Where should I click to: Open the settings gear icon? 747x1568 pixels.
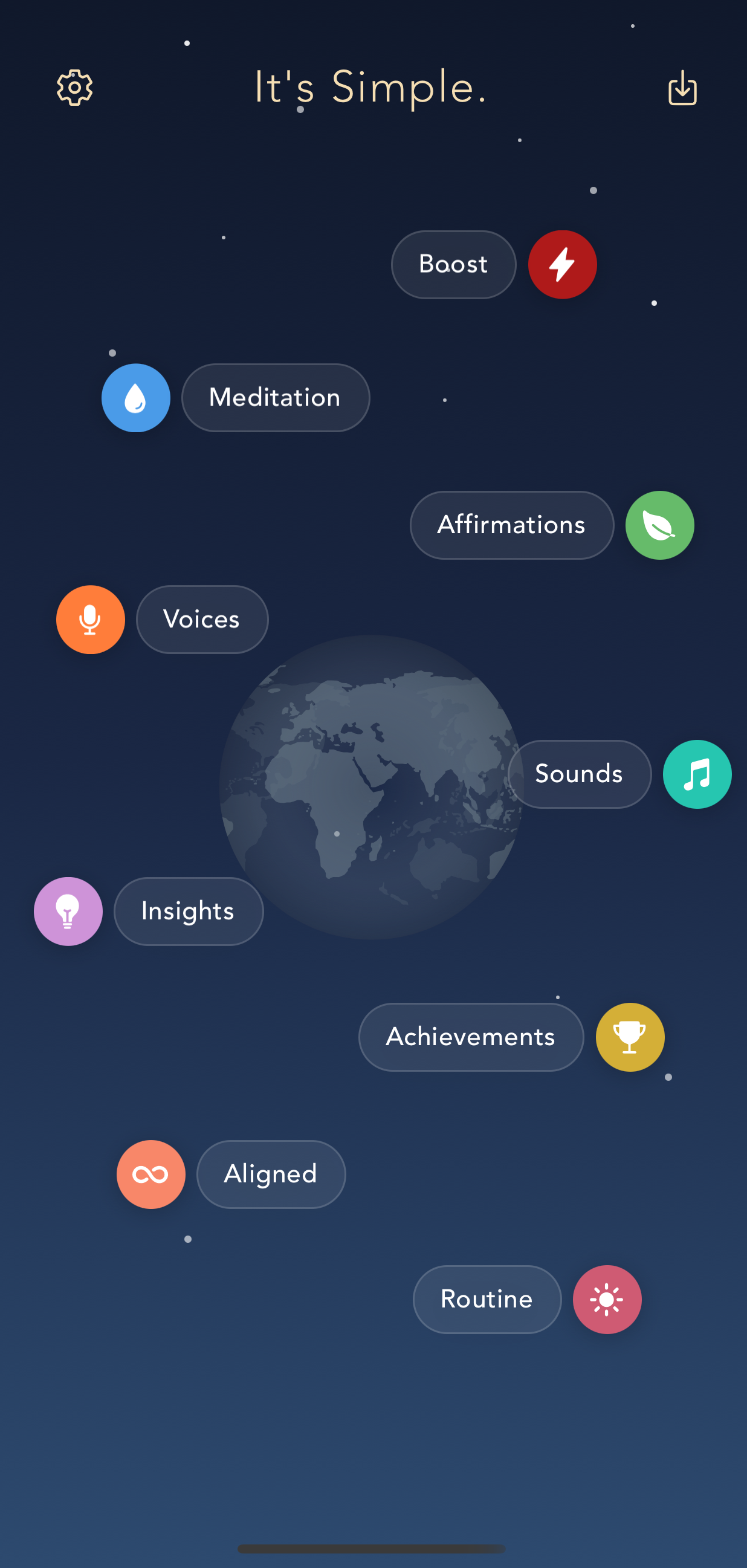(74, 87)
